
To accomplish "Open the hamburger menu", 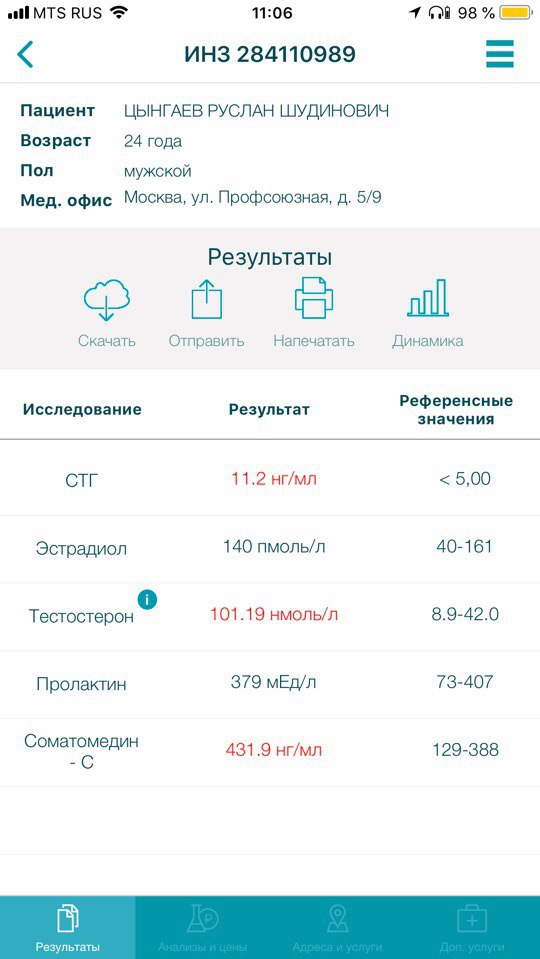I will point(500,54).
